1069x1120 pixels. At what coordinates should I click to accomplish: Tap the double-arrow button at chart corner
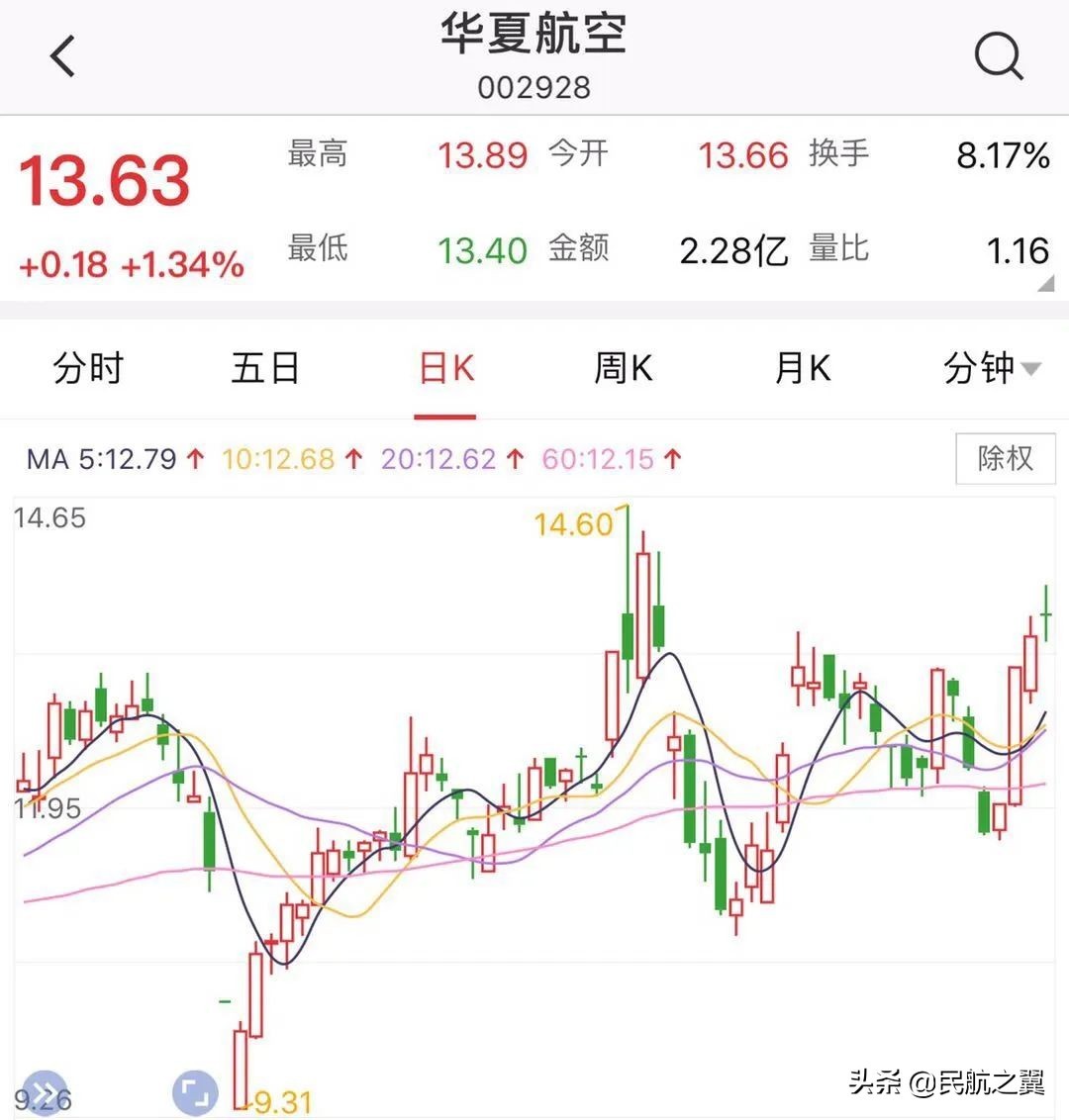coord(42,1092)
